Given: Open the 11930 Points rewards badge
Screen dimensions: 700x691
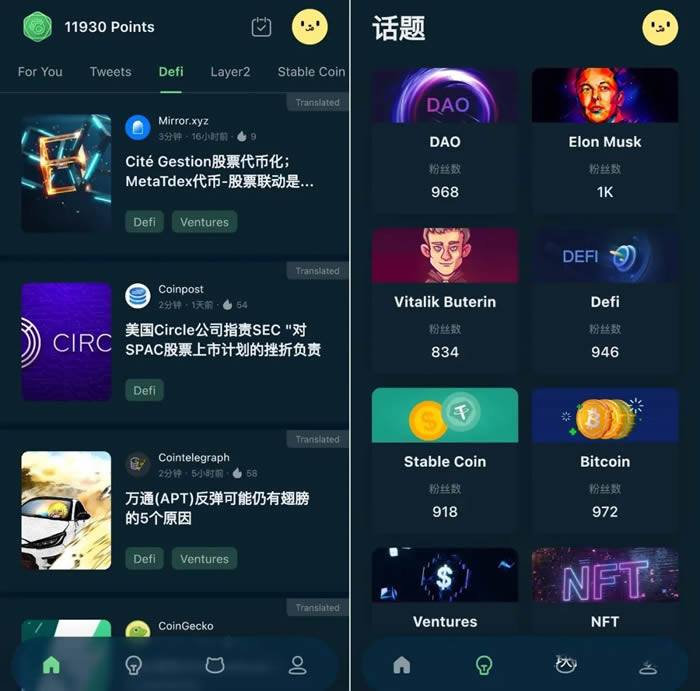Looking at the screenshot, I should click(90, 27).
